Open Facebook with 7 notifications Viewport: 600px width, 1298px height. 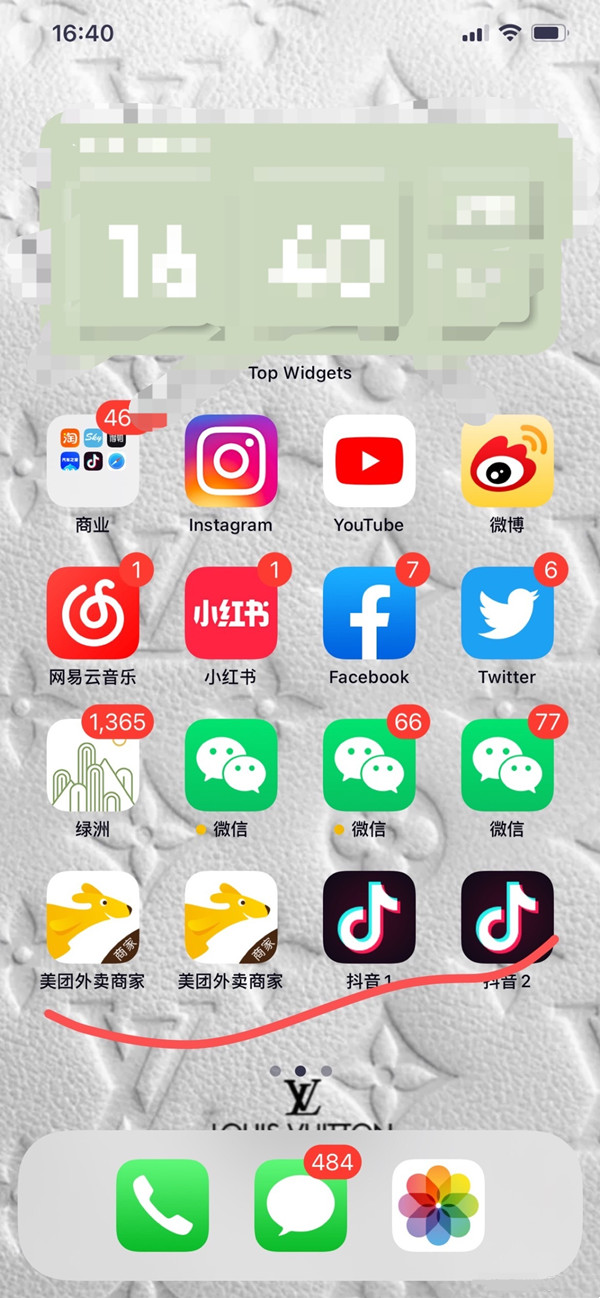click(369, 613)
